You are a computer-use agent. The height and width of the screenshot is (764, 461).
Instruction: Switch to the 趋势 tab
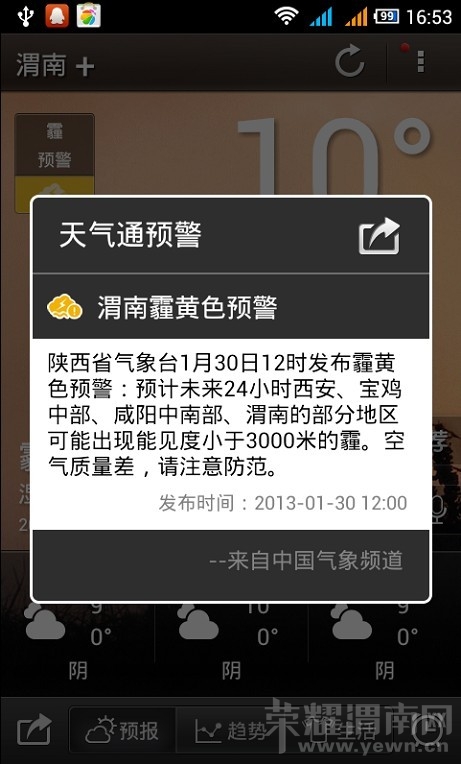coord(230,731)
